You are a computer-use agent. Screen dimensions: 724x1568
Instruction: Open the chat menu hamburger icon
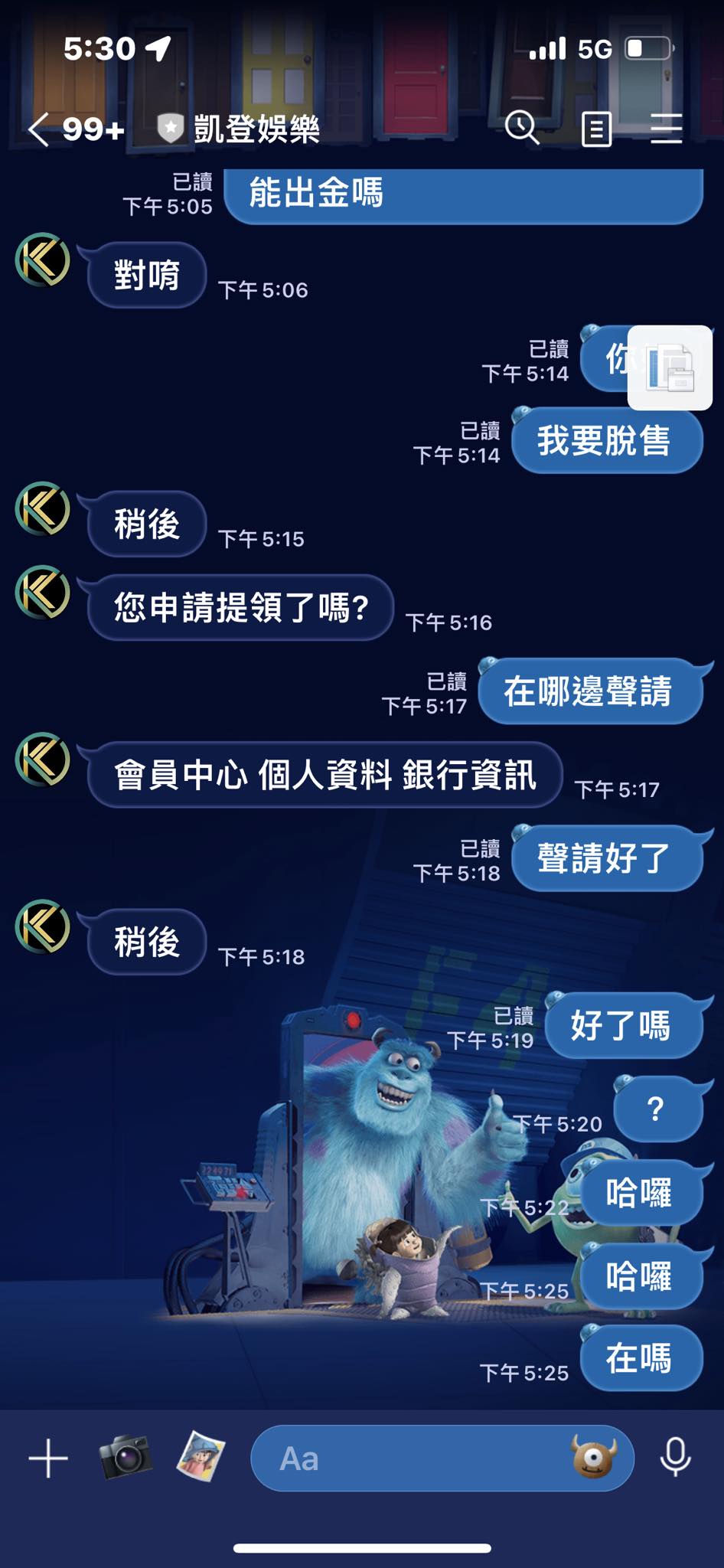(x=666, y=129)
